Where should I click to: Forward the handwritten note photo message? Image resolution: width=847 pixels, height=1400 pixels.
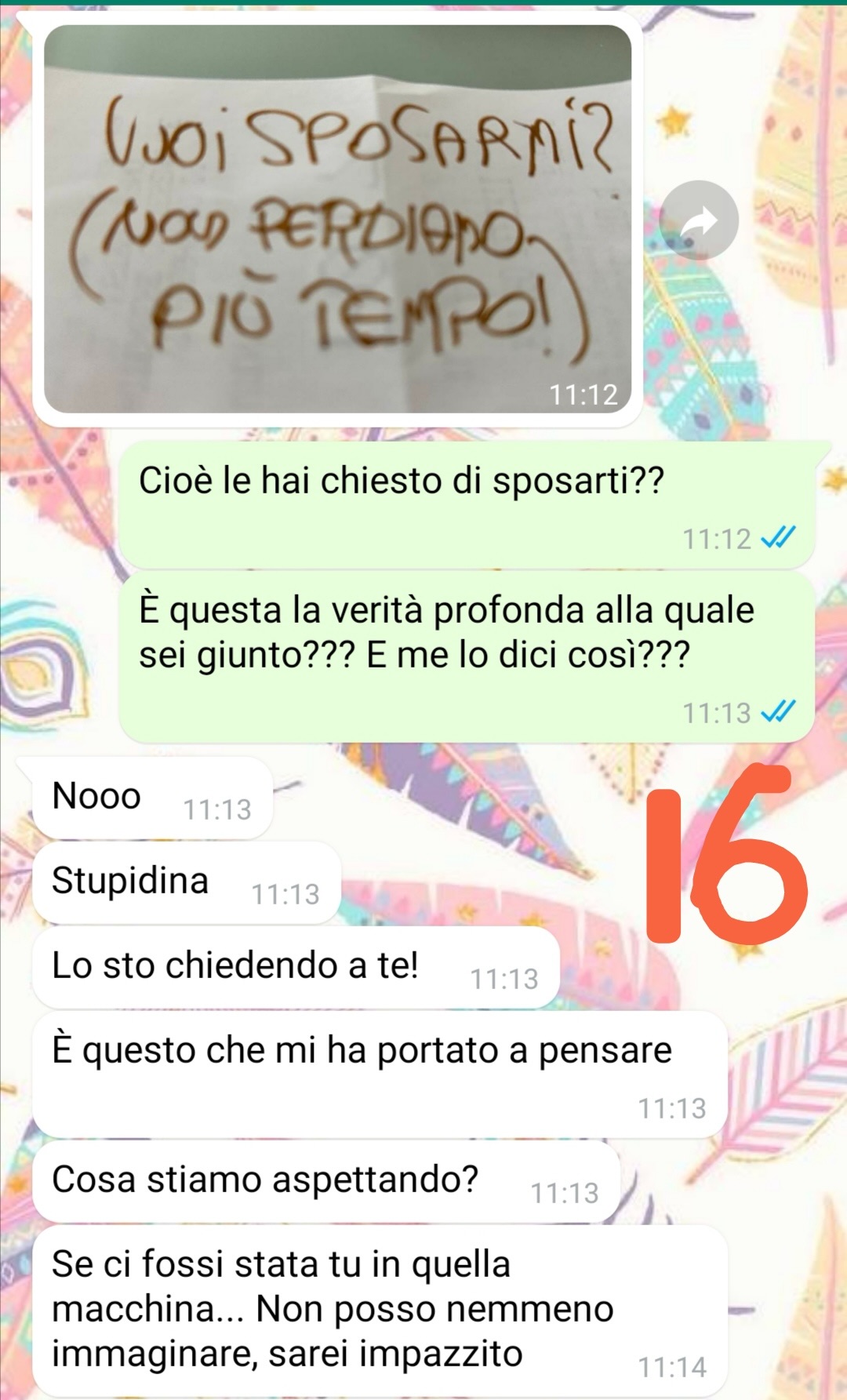(x=699, y=221)
